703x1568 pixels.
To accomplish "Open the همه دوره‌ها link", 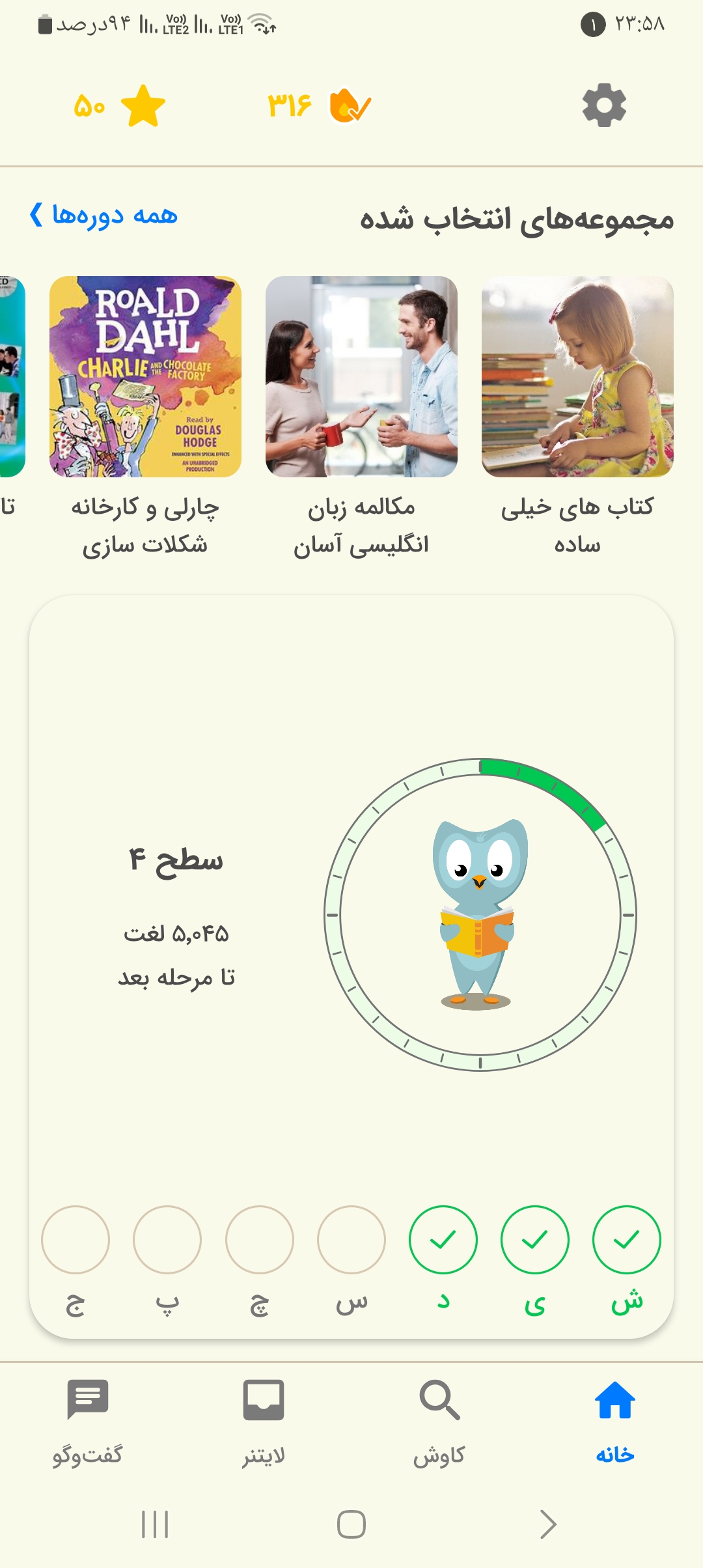I will pyautogui.click(x=103, y=215).
